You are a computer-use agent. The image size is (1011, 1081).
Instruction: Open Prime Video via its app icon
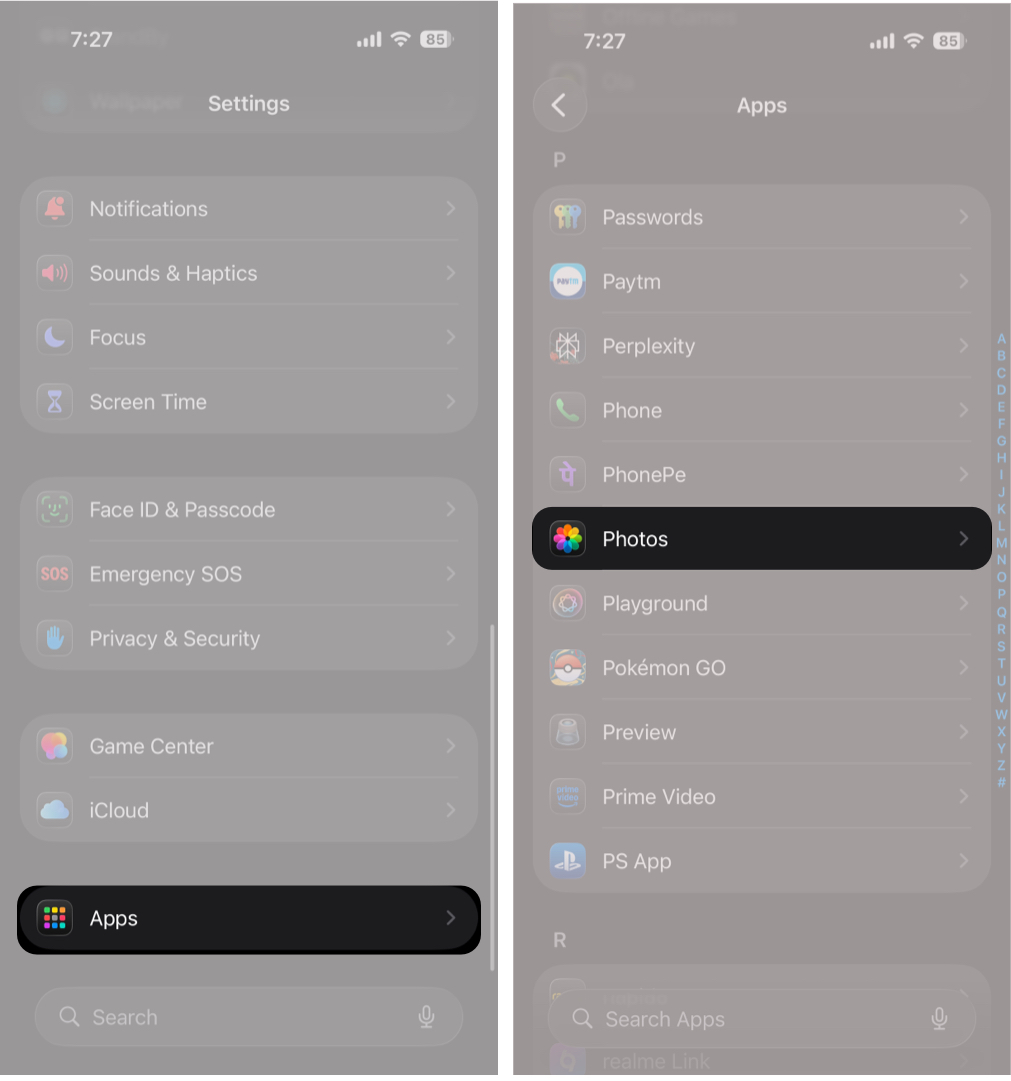567,796
